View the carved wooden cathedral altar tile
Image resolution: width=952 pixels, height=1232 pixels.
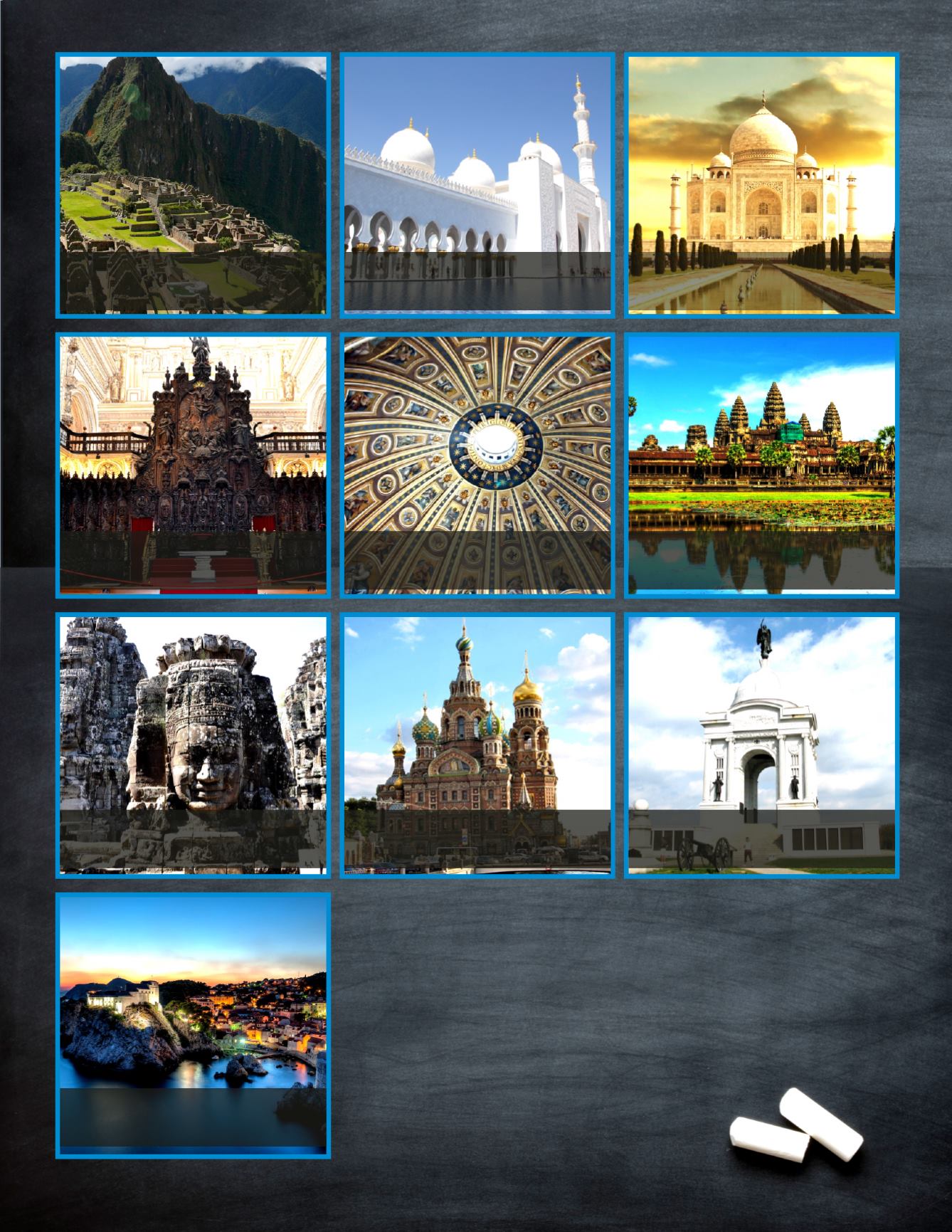193,465
